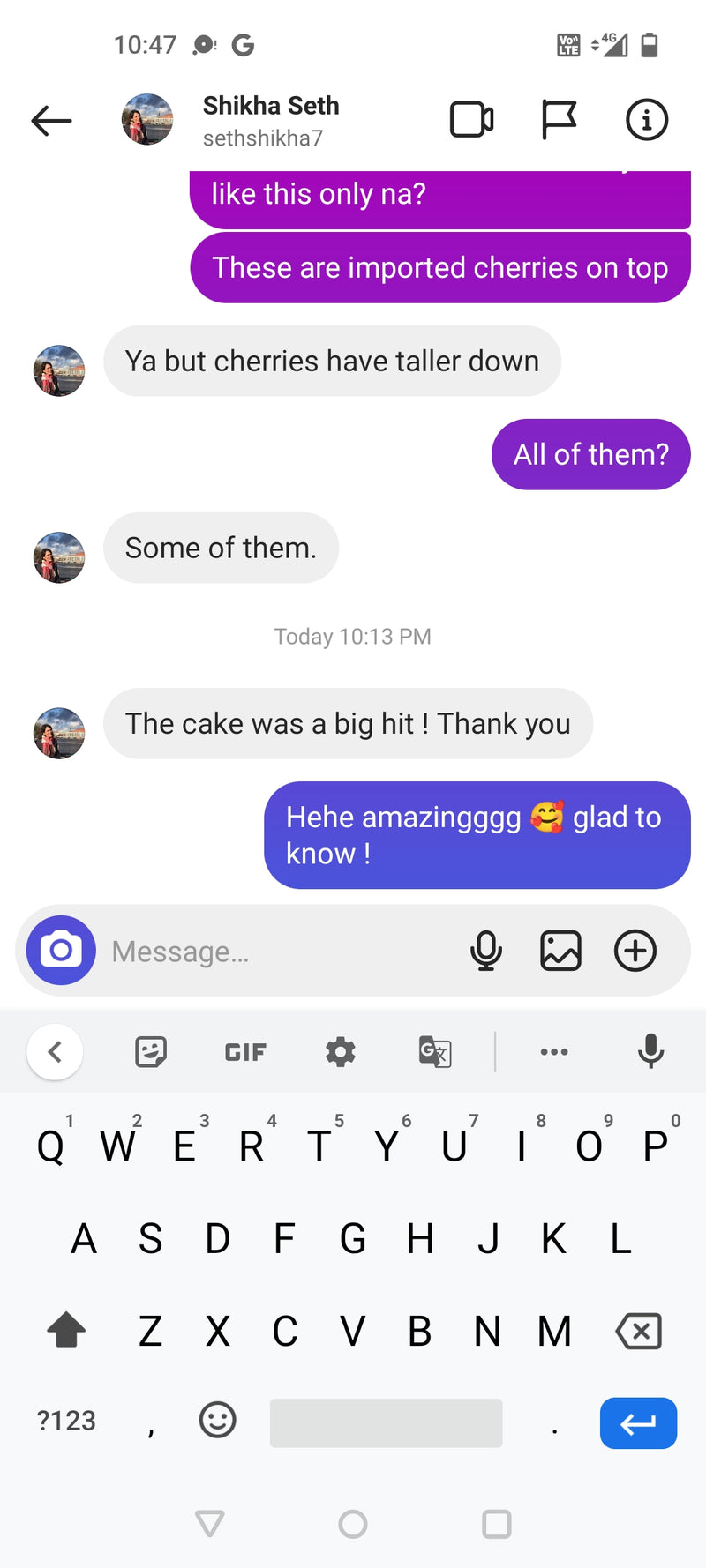Go back to the messages list
Viewport: 706px width, 1568px height.
point(51,121)
